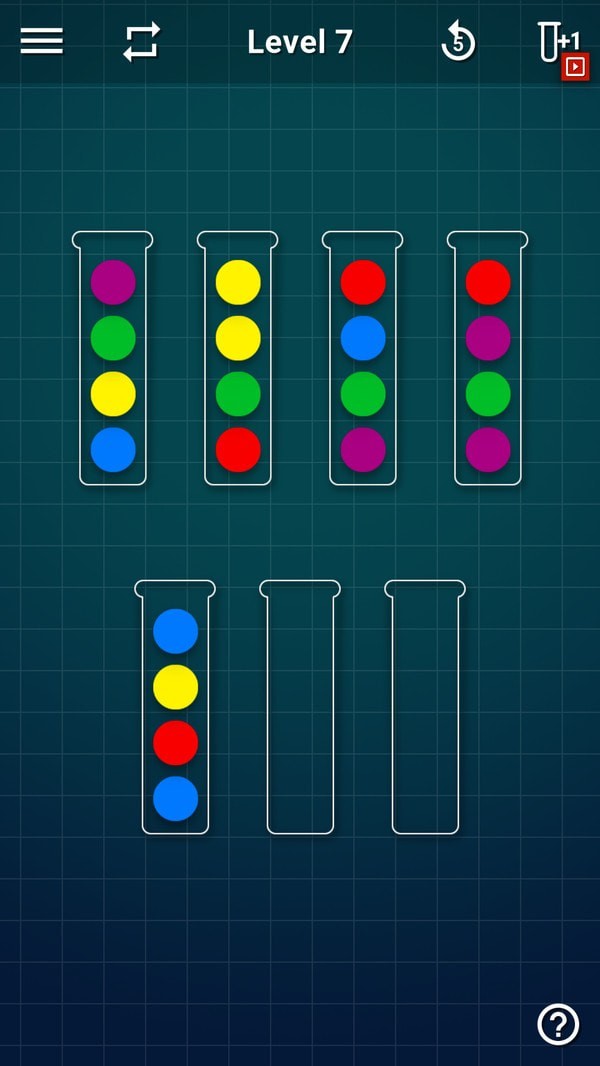Tap the rightmost empty tube in bottom row
The image size is (600, 1066).
pyautogui.click(x=425, y=708)
